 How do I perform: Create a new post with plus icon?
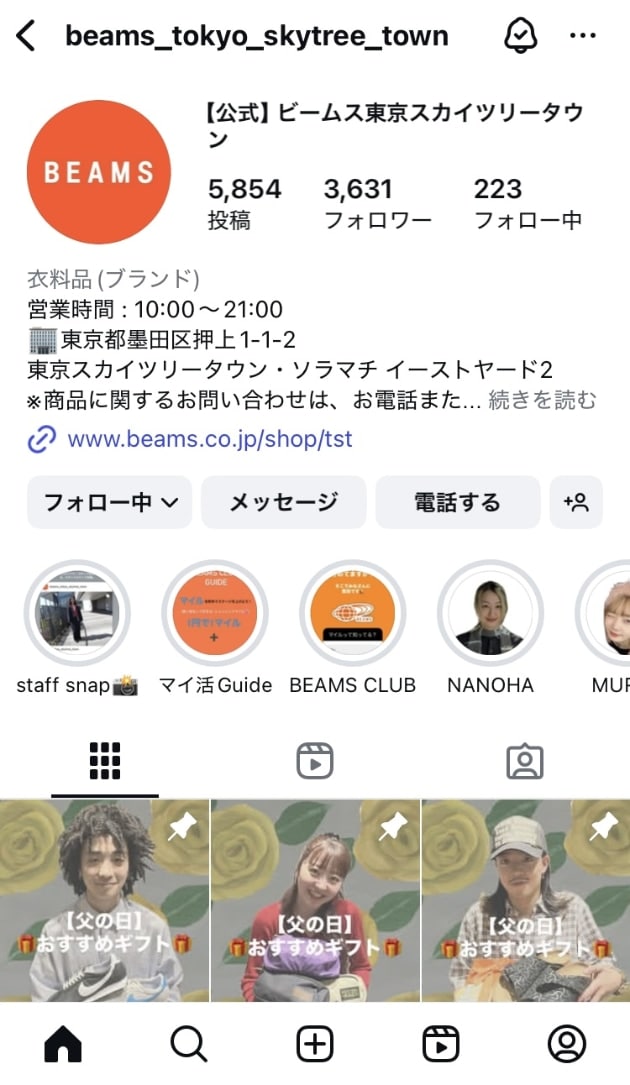coord(314,1044)
